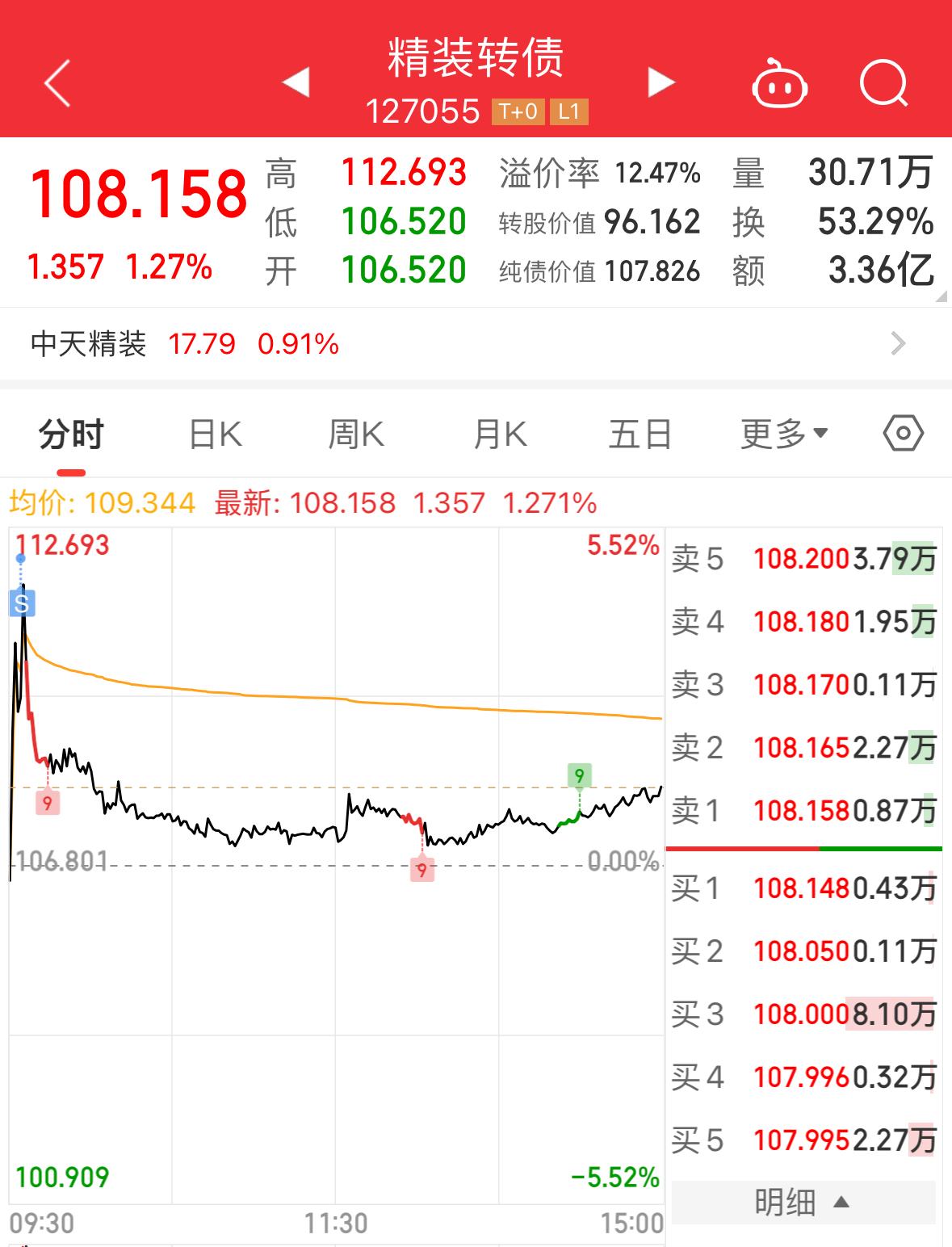The image size is (952, 1247).
Task: Open the search magnifier
Action: [x=884, y=83]
